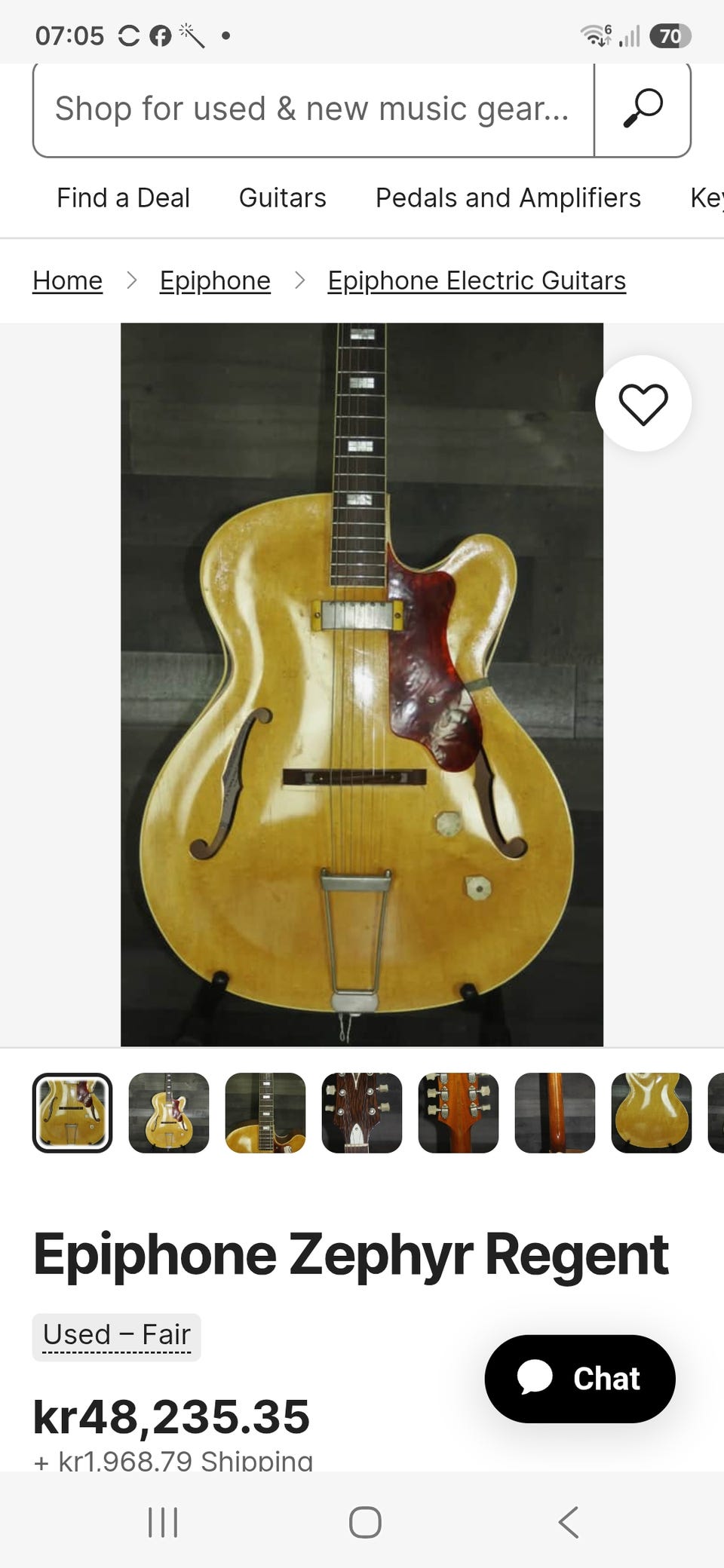Image resolution: width=724 pixels, height=1568 pixels.
Task: Open the Find a Deal category
Action: tap(123, 198)
